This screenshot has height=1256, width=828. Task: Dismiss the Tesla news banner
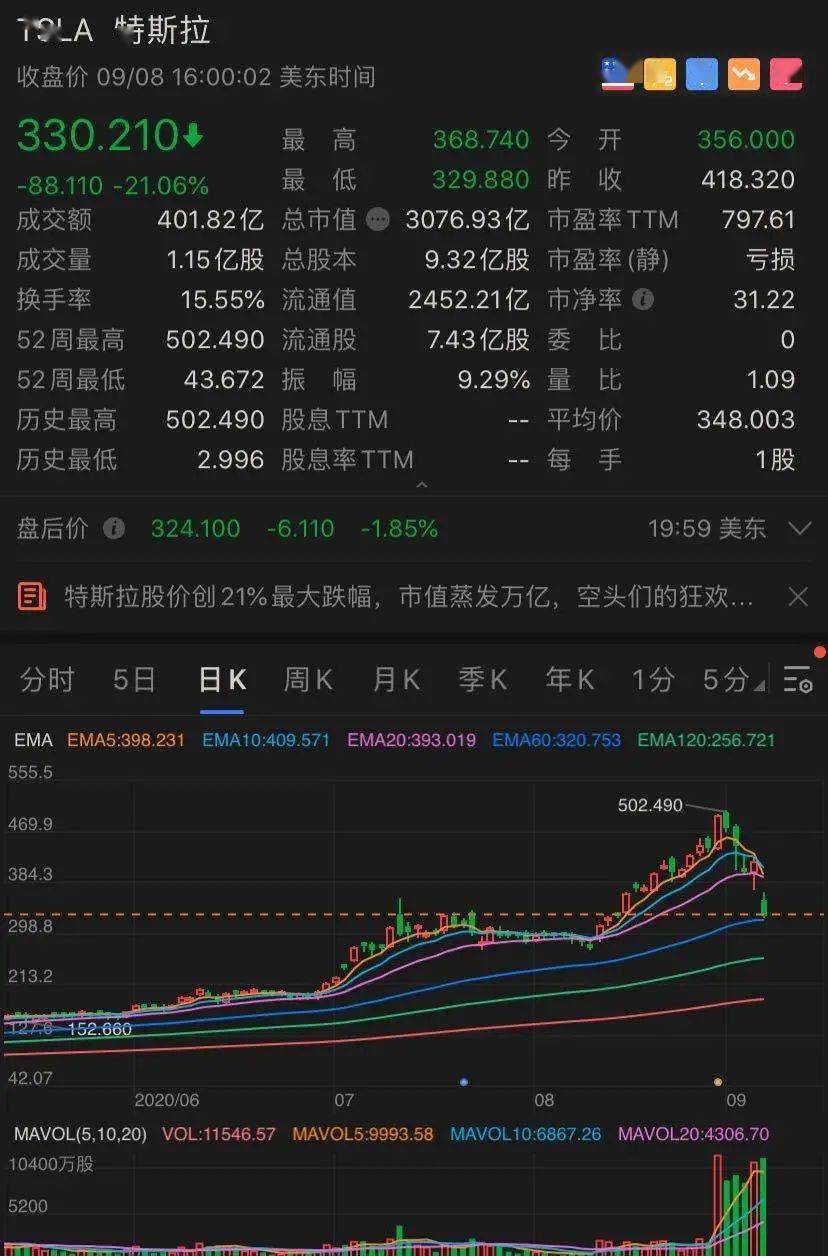pos(798,596)
